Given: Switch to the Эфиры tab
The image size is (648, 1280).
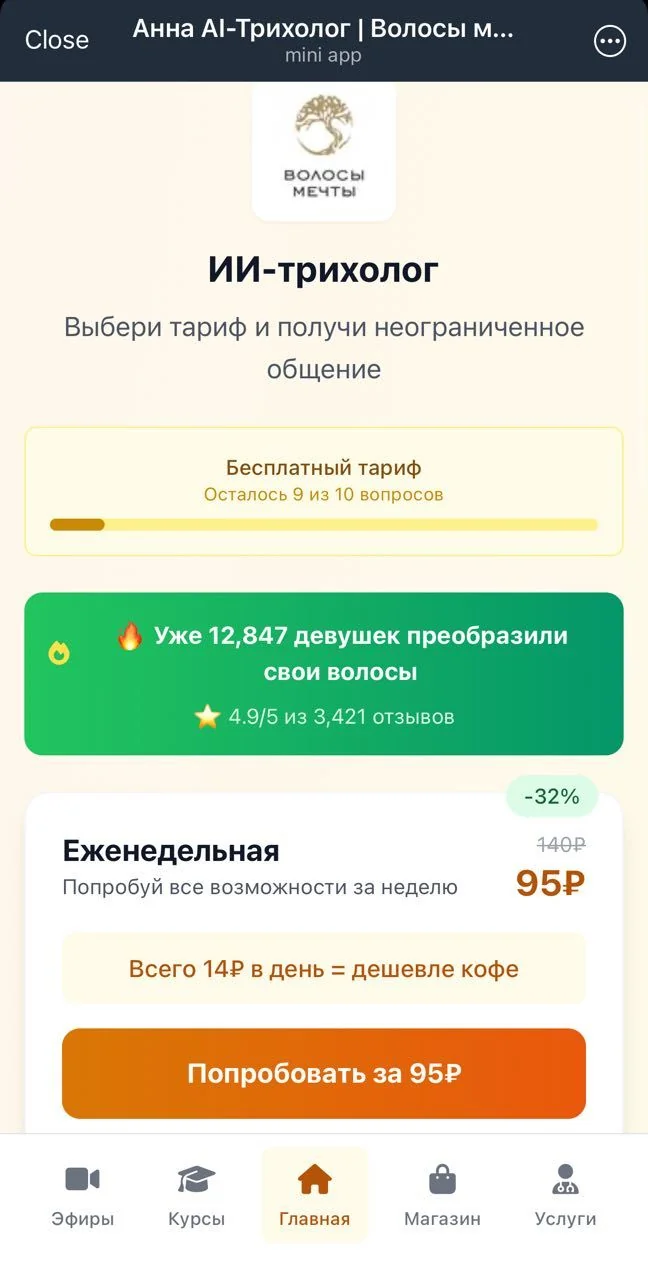Looking at the screenshot, I should [83, 1195].
